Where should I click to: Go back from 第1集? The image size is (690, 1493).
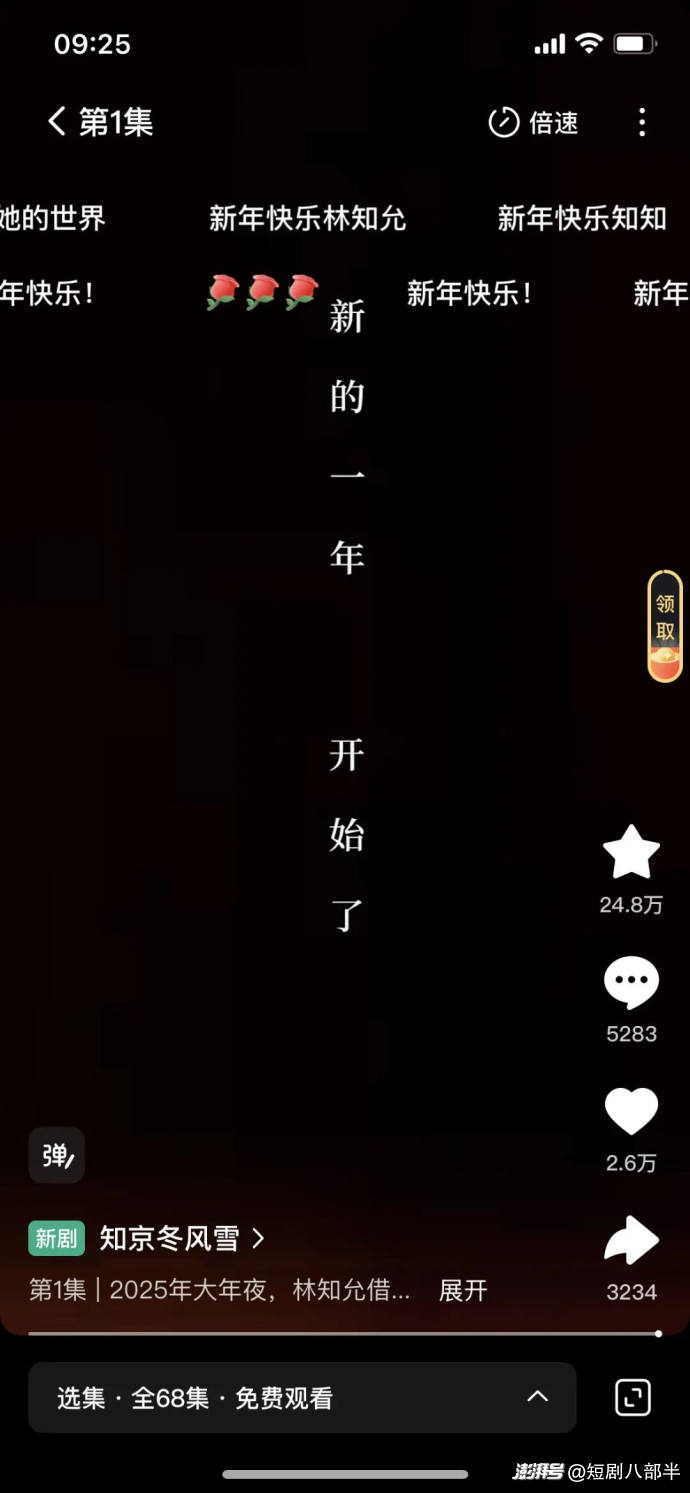pyautogui.click(x=57, y=122)
